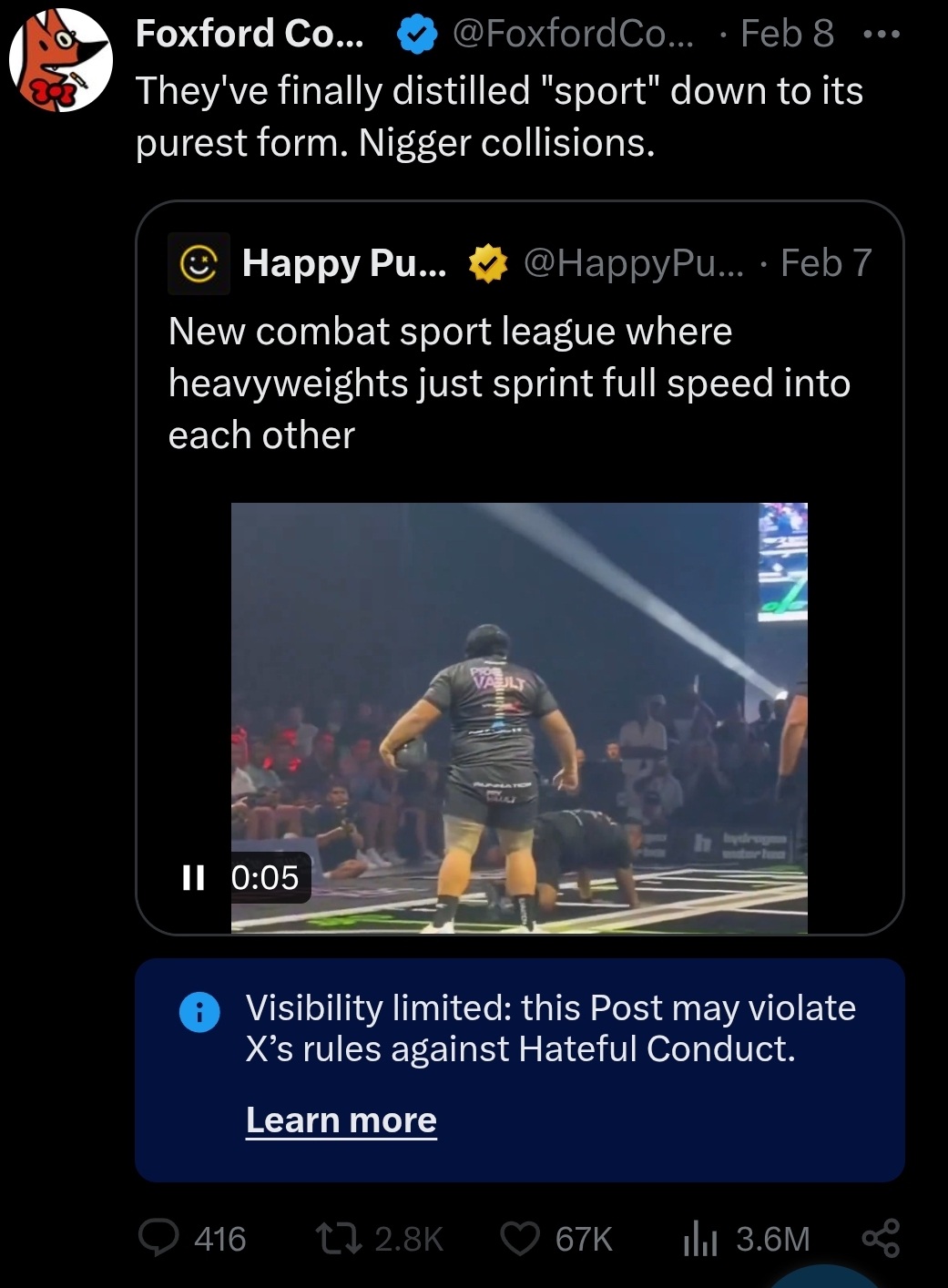Image resolution: width=948 pixels, height=1288 pixels.
Task: Share this post
Action: 880,1238
